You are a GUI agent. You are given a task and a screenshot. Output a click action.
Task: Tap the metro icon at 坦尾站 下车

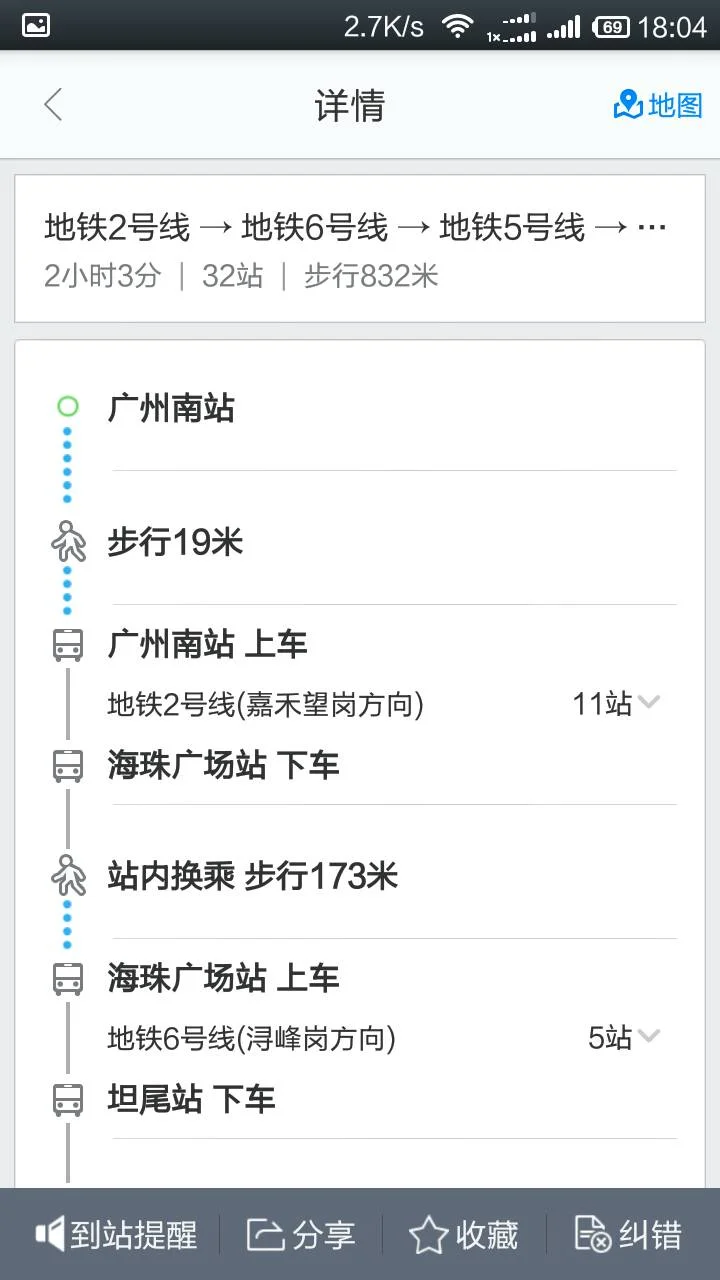66,1099
